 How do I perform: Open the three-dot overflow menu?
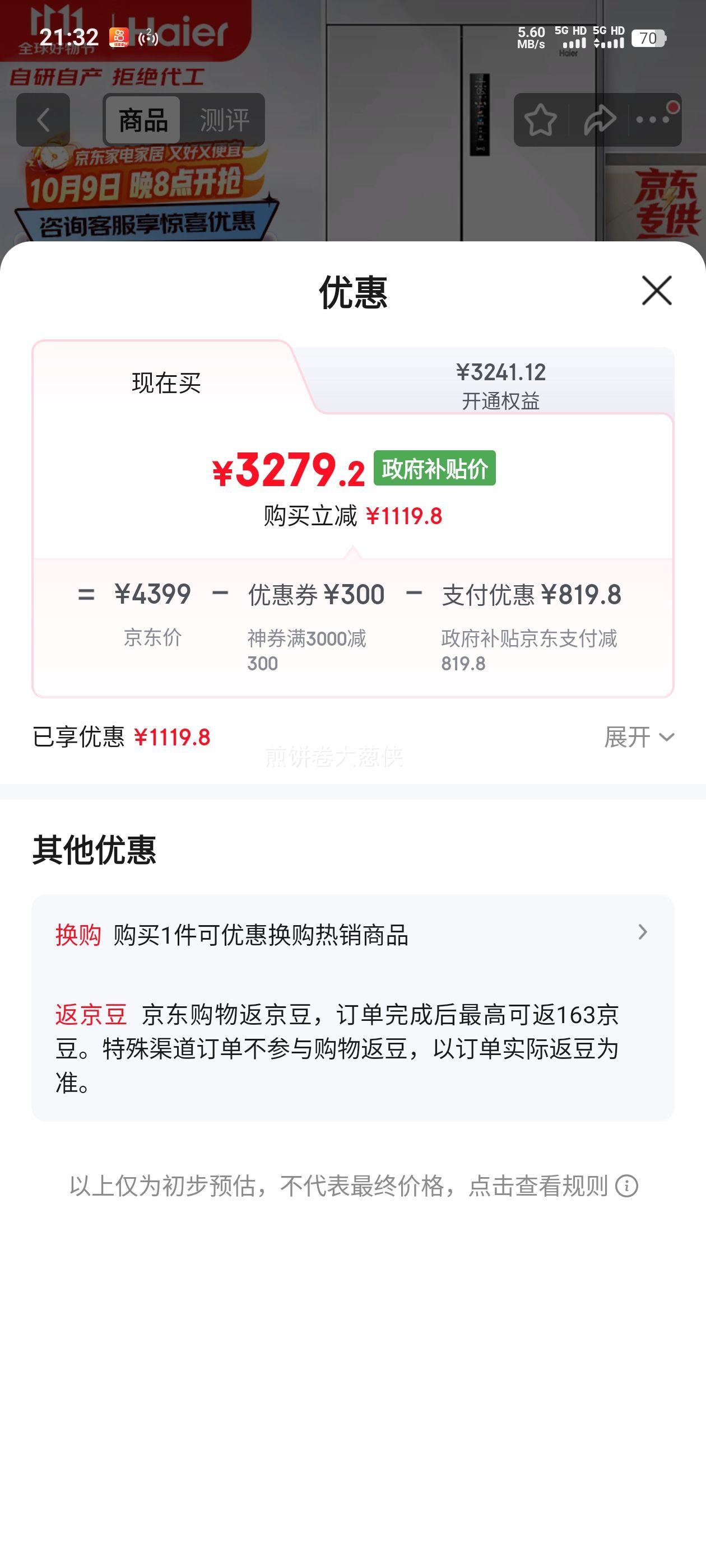click(653, 120)
